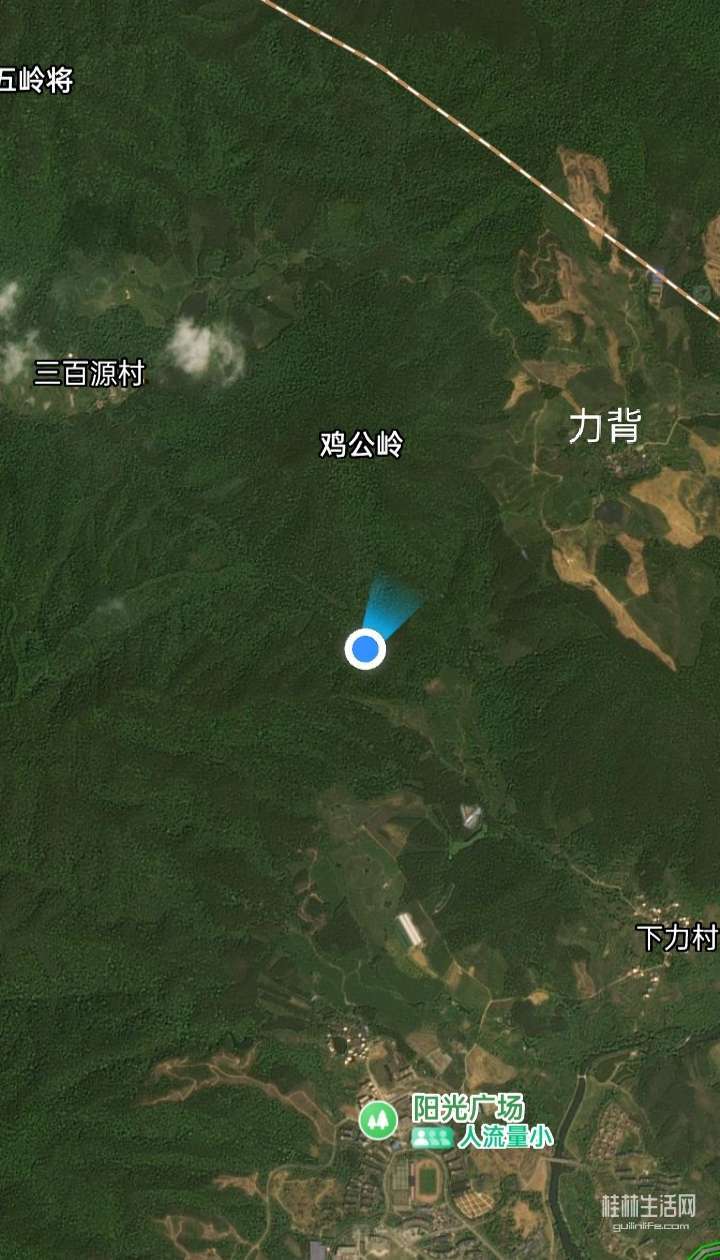Image resolution: width=720 pixels, height=1260 pixels.
Task: Tap the blue current location dot
Action: 366,649
